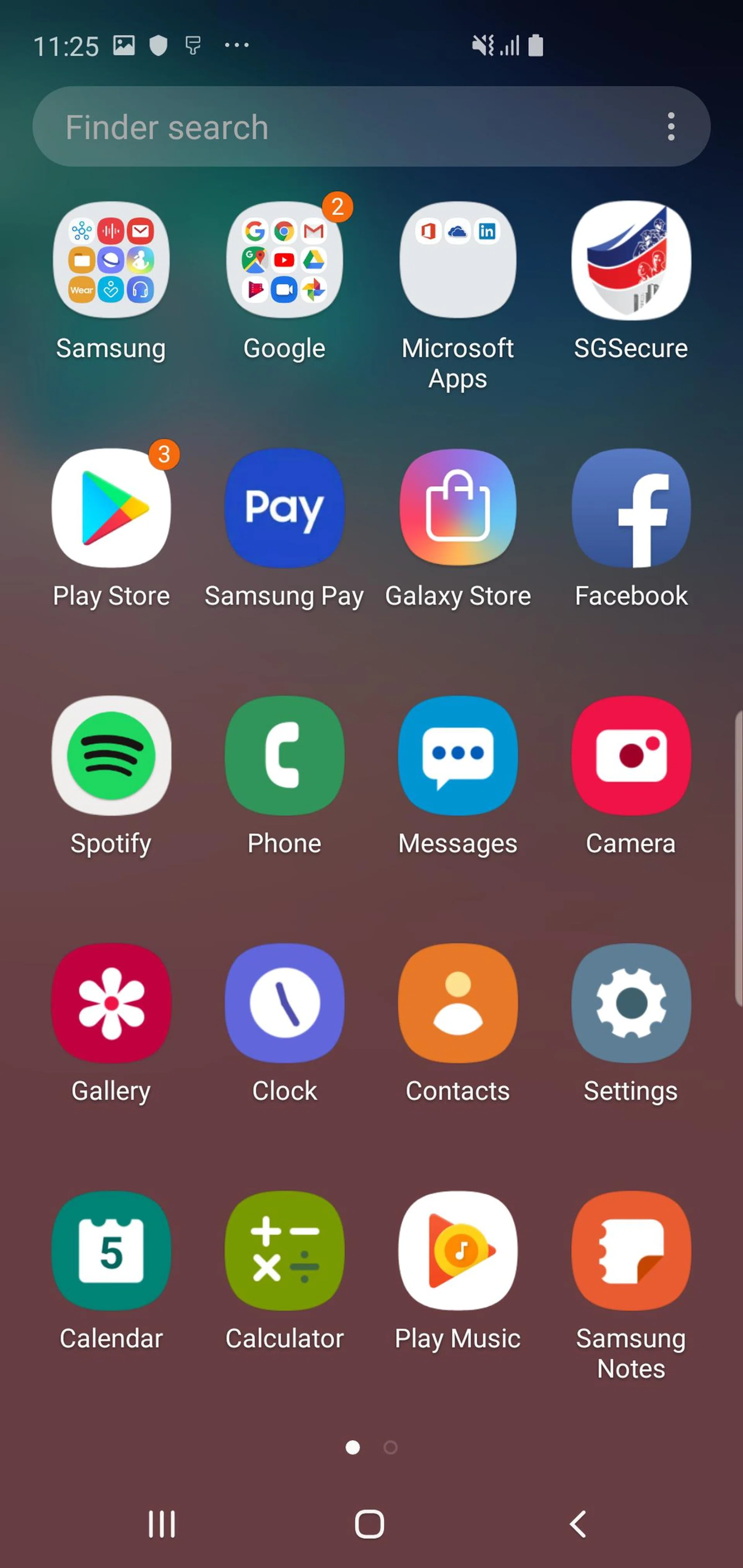The image size is (743, 1568).
Task: Open the Samsung apps folder
Action: pos(111,260)
